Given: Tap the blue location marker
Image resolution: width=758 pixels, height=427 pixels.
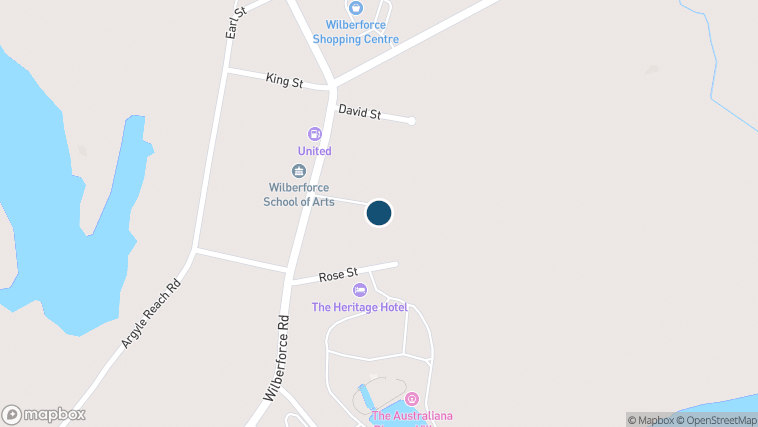Looking at the screenshot, I should tap(379, 213).
